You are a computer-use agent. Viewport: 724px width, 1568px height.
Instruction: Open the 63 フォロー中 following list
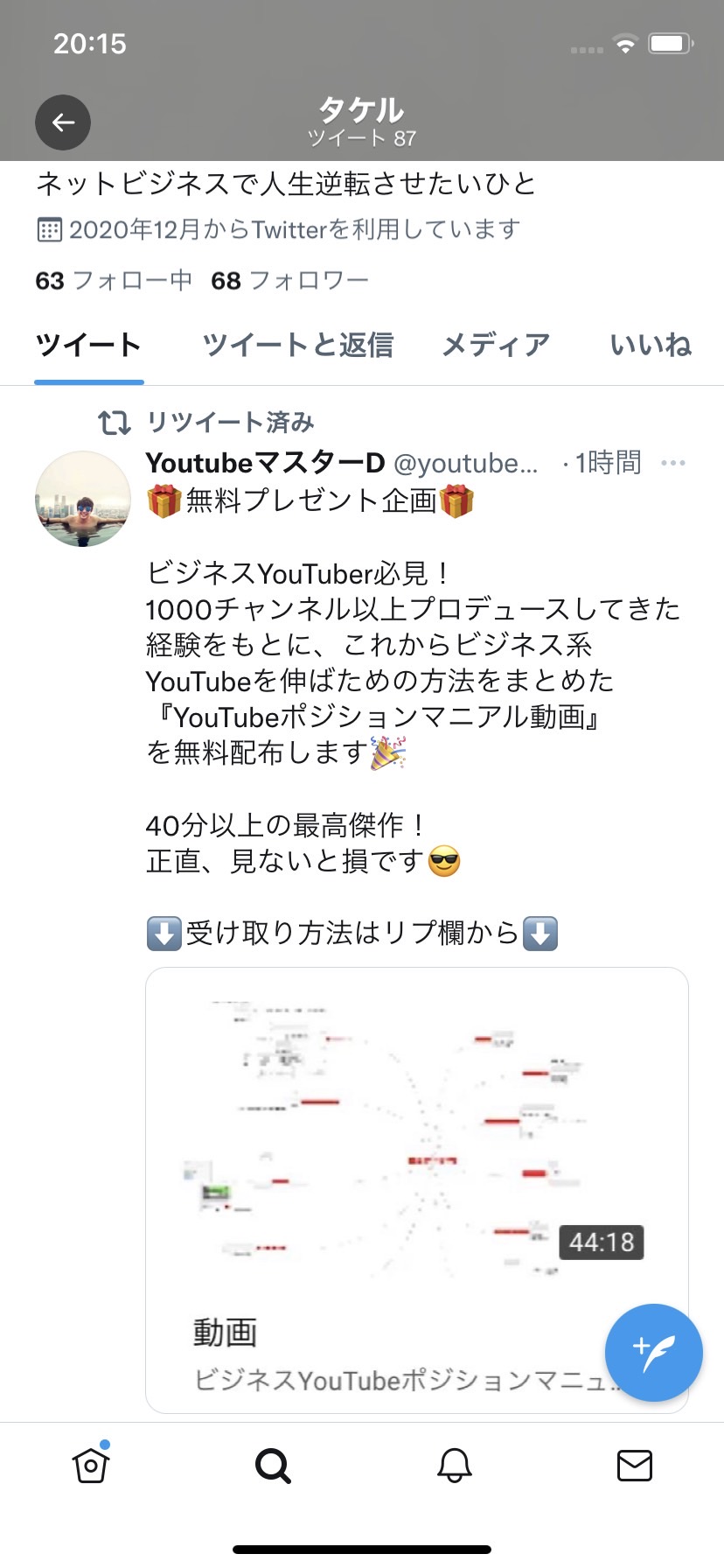point(114,281)
